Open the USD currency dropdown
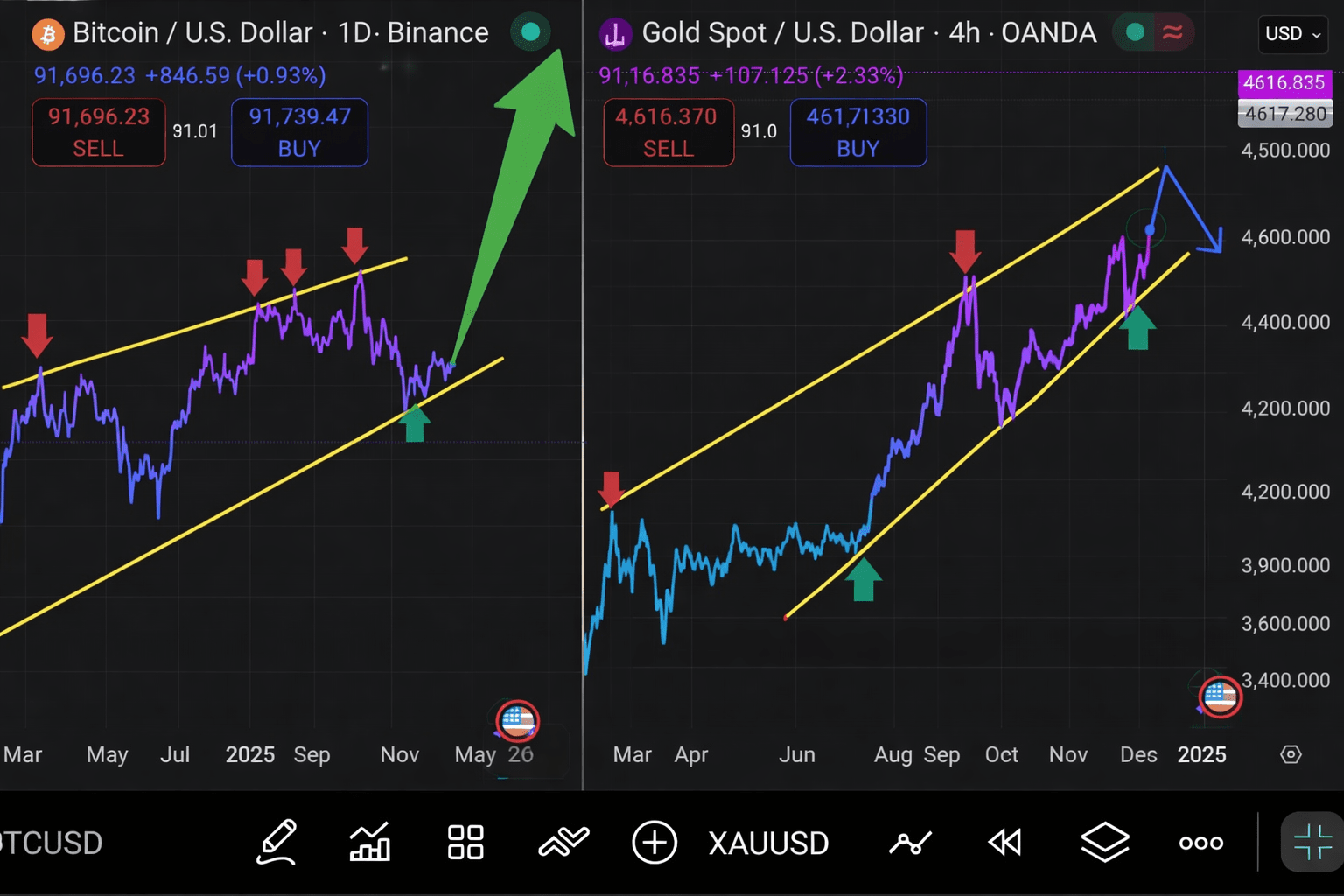 point(1292,34)
